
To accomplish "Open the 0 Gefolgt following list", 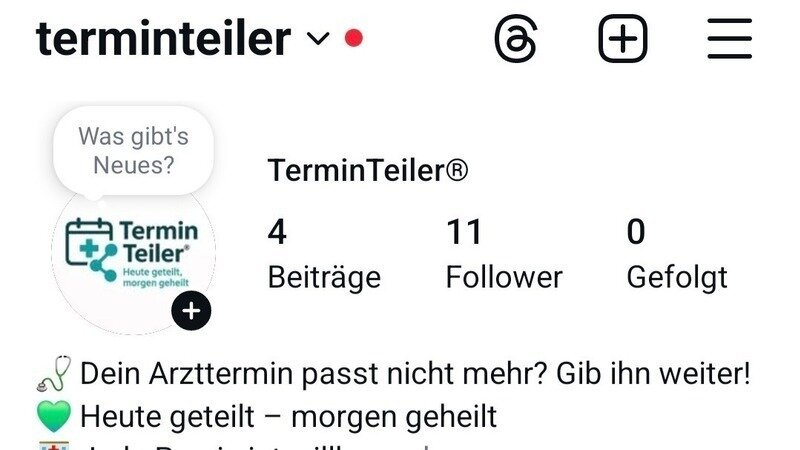I will point(676,254).
